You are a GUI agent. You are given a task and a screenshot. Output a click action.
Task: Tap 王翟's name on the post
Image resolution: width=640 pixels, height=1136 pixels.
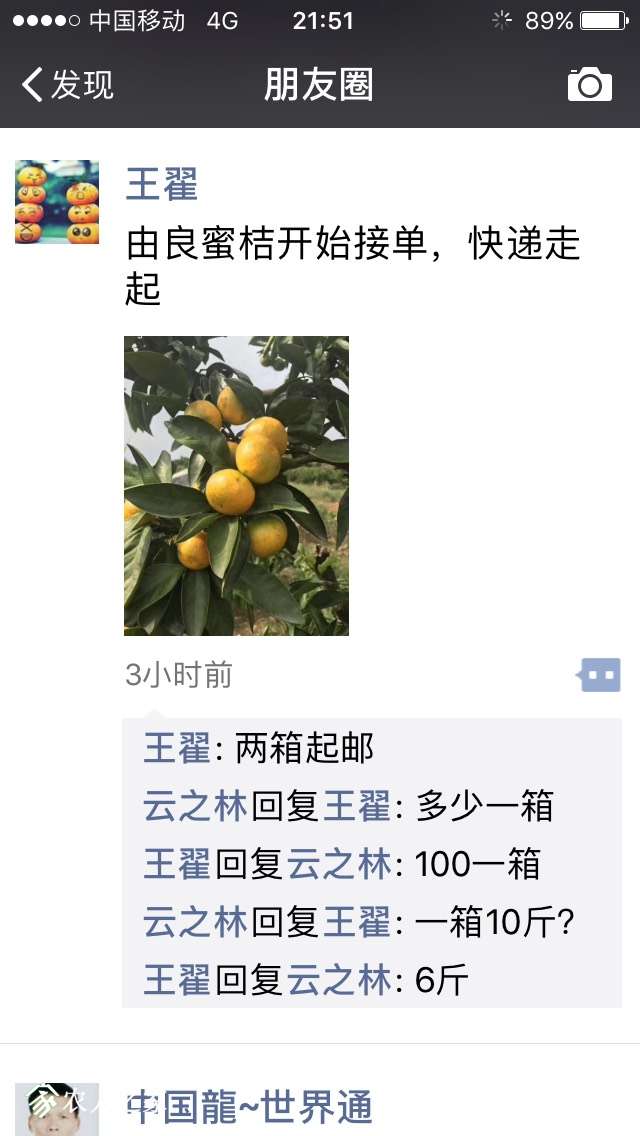tap(161, 185)
